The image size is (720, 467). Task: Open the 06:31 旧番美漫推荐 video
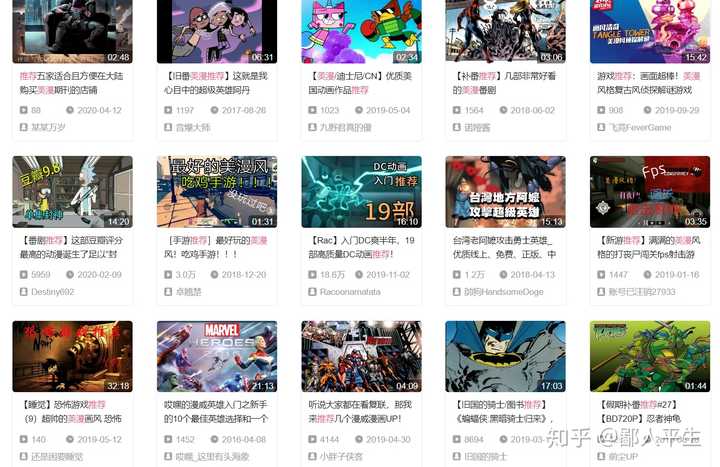coord(216,31)
